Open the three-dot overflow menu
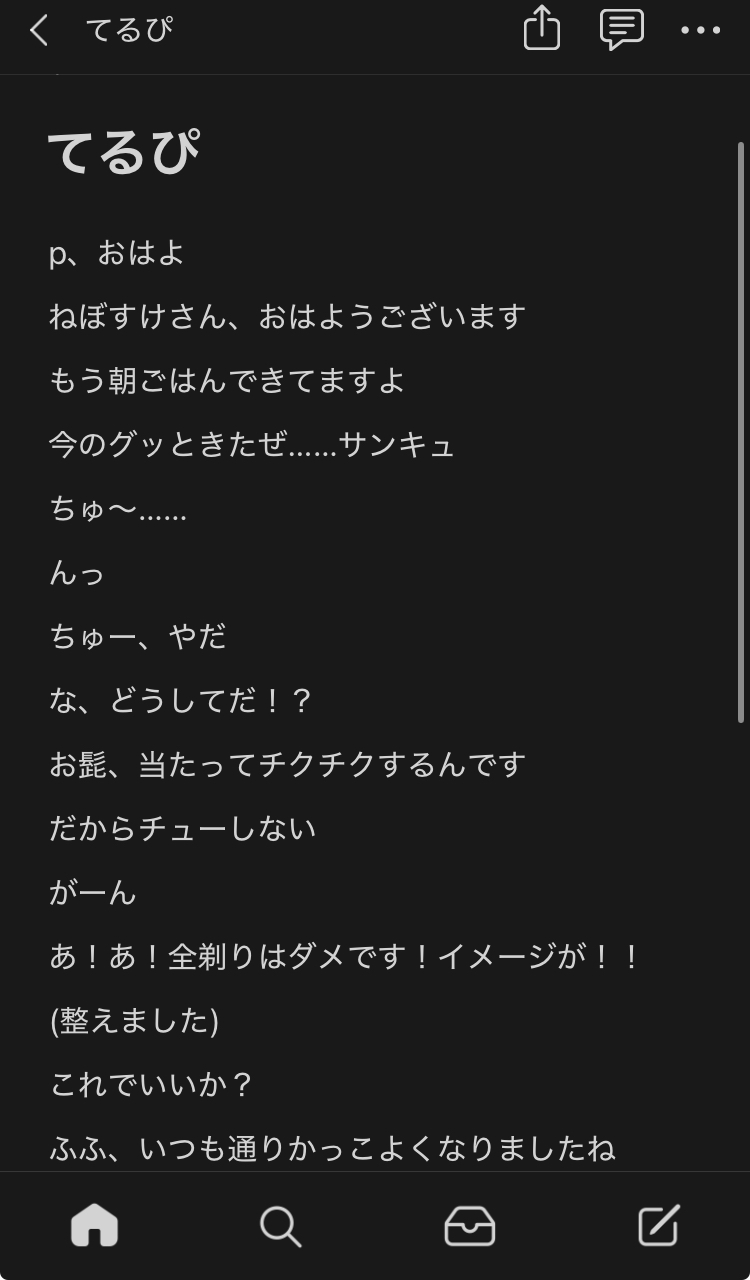The height and width of the screenshot is (1280, 750). (700, 30)
